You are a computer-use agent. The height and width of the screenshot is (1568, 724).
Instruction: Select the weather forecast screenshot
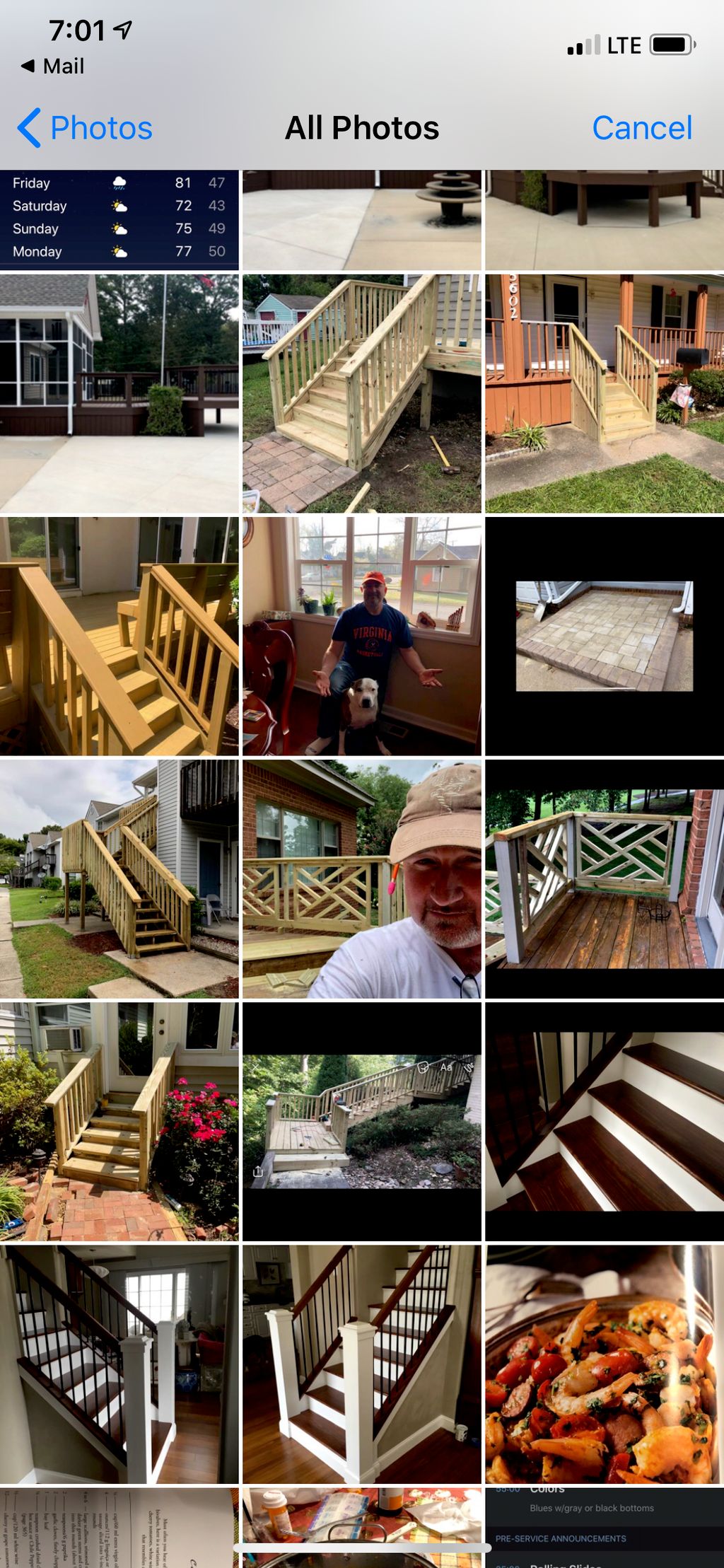119,218
